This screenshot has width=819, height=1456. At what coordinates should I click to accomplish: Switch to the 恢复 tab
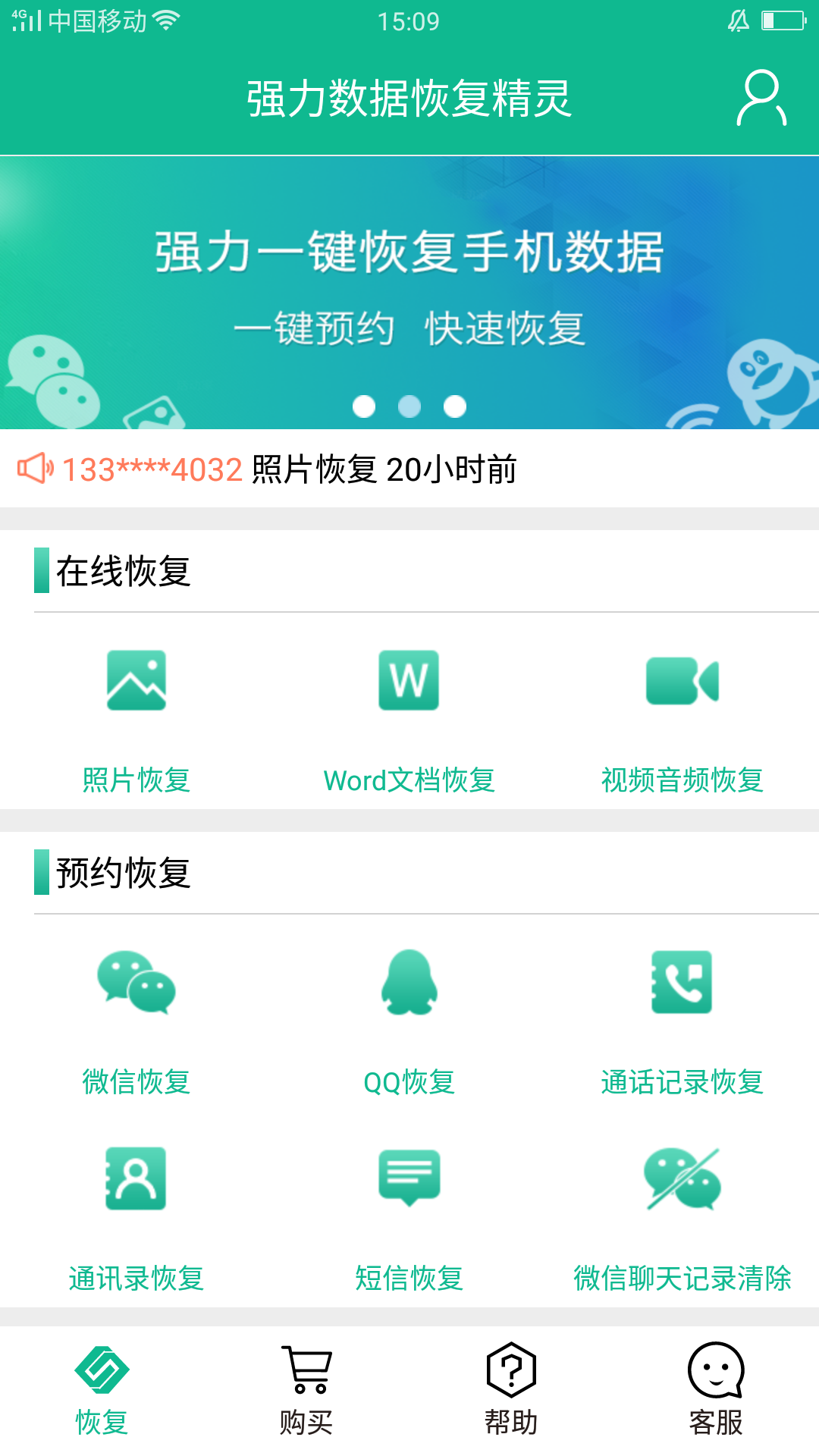pyautogui.click(x=102, y=1389)
